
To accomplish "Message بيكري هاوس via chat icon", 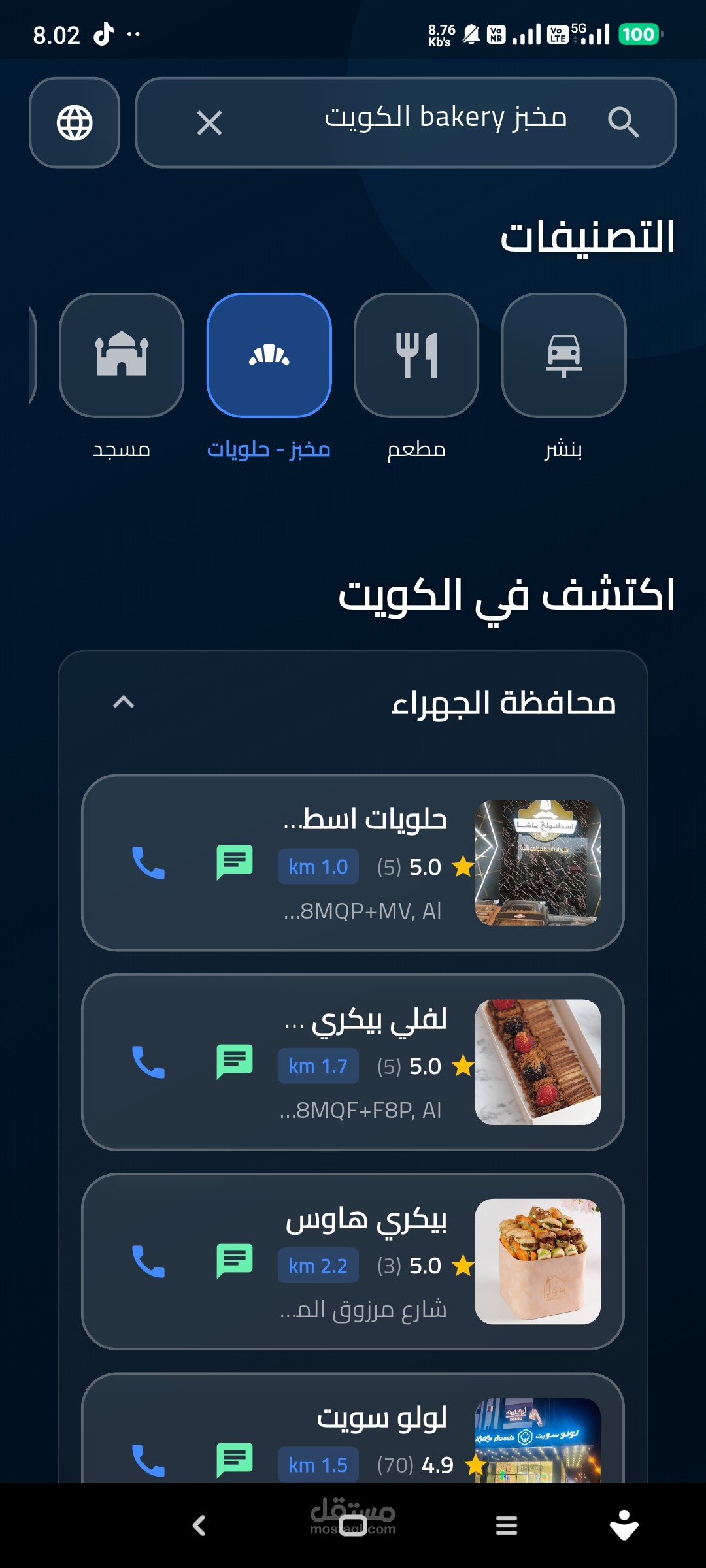I will 235,1262.
